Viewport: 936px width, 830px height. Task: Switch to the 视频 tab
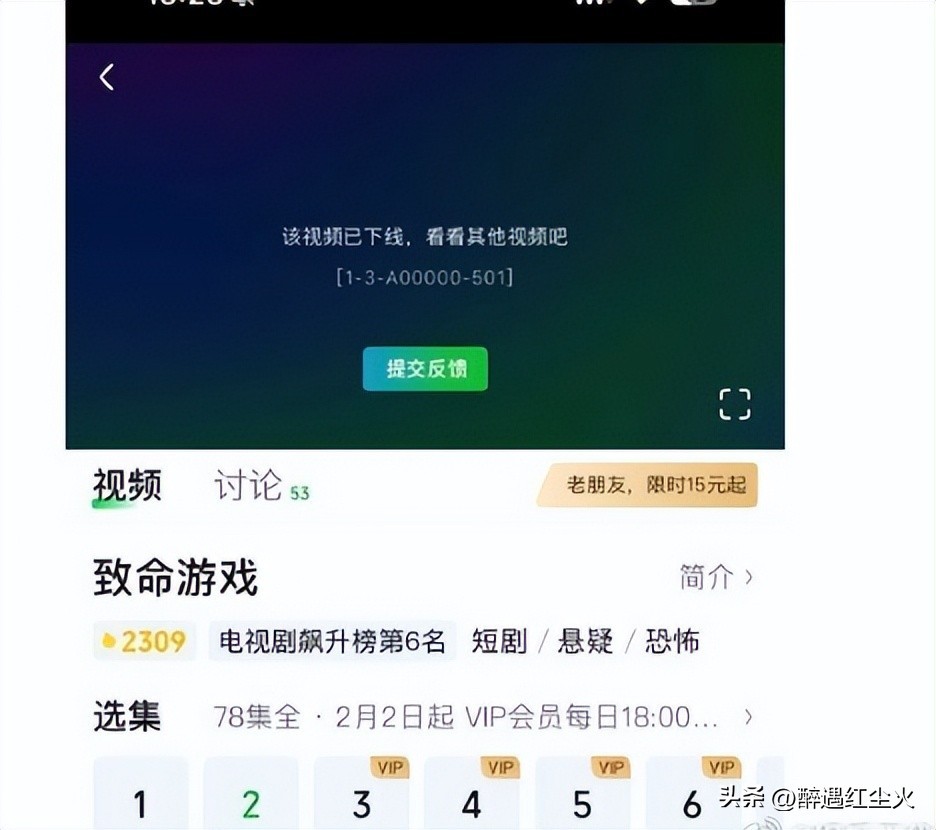point(127,486)
